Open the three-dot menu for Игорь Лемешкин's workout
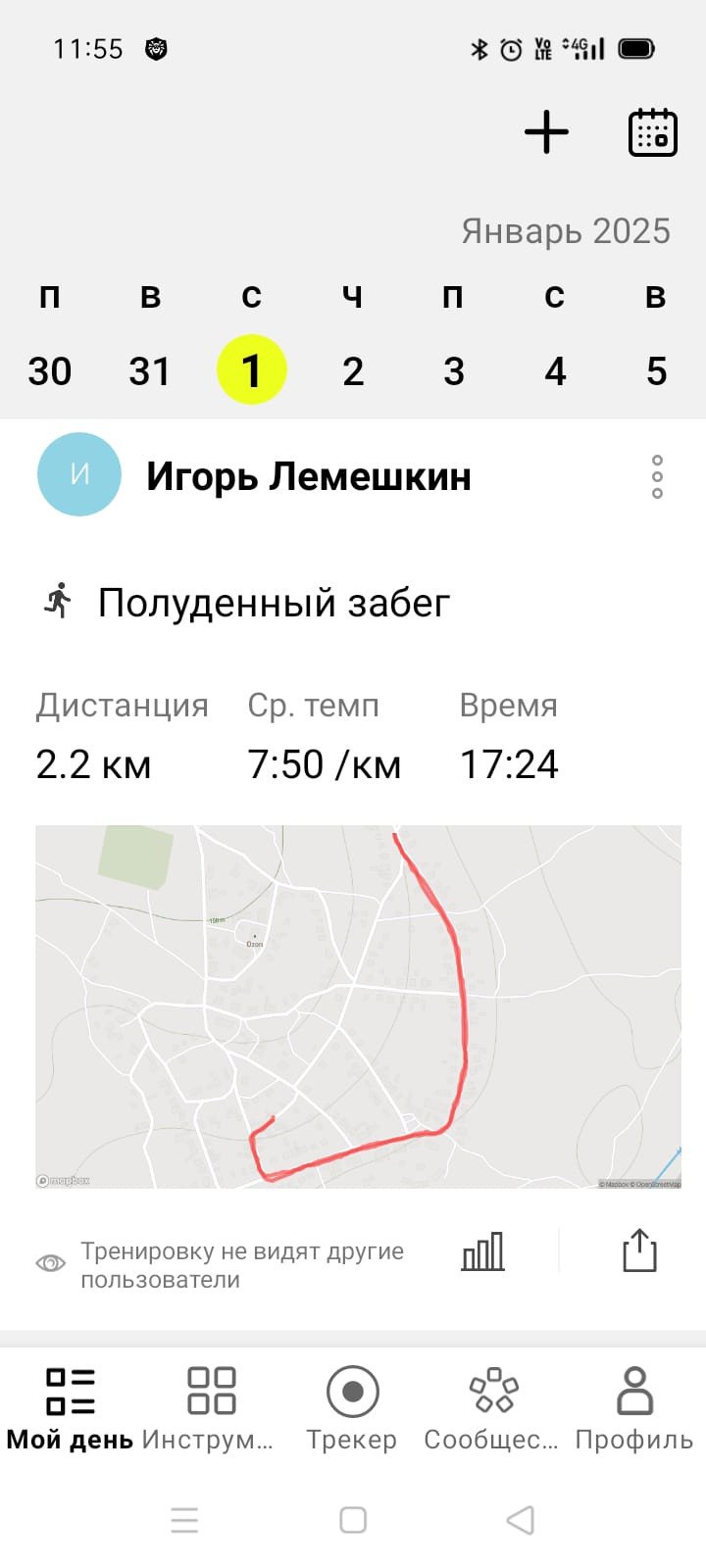The image size is (706, 1568). pos(657,476)
